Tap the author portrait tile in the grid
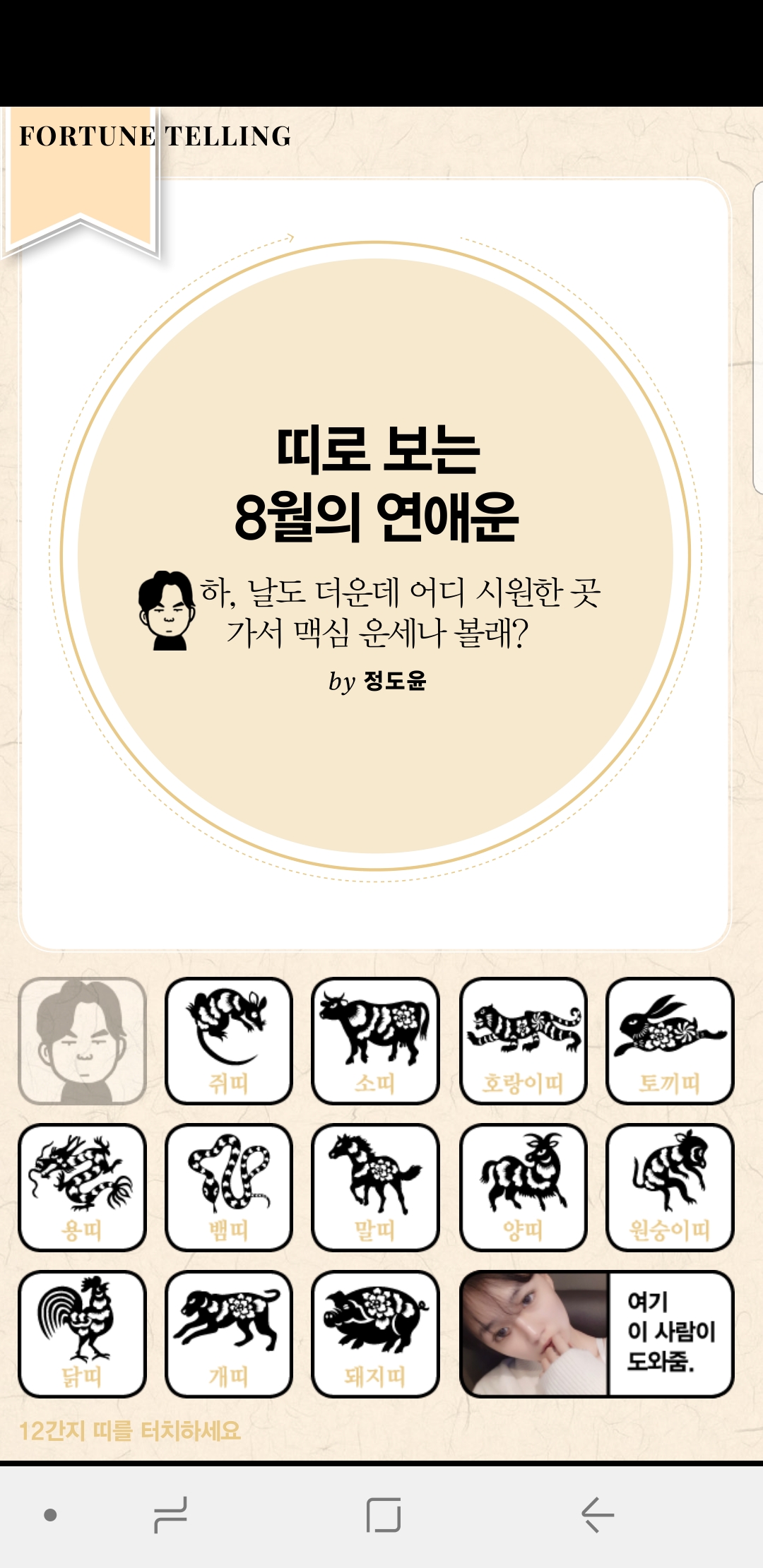This screenshot has width=763, height=1568. [82, 1040]
